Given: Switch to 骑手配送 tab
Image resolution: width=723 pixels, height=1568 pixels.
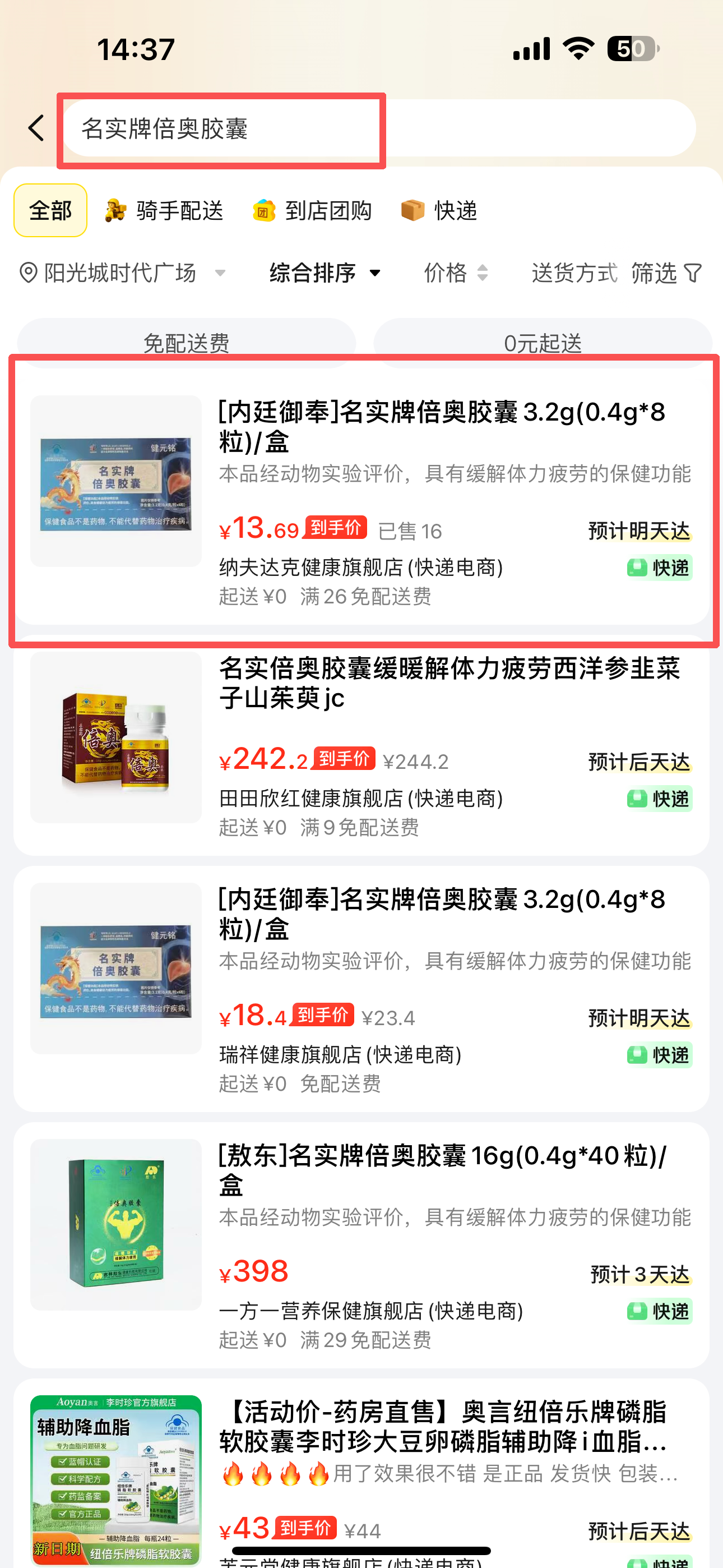Looking at the screenshot, I should [164, 211].
